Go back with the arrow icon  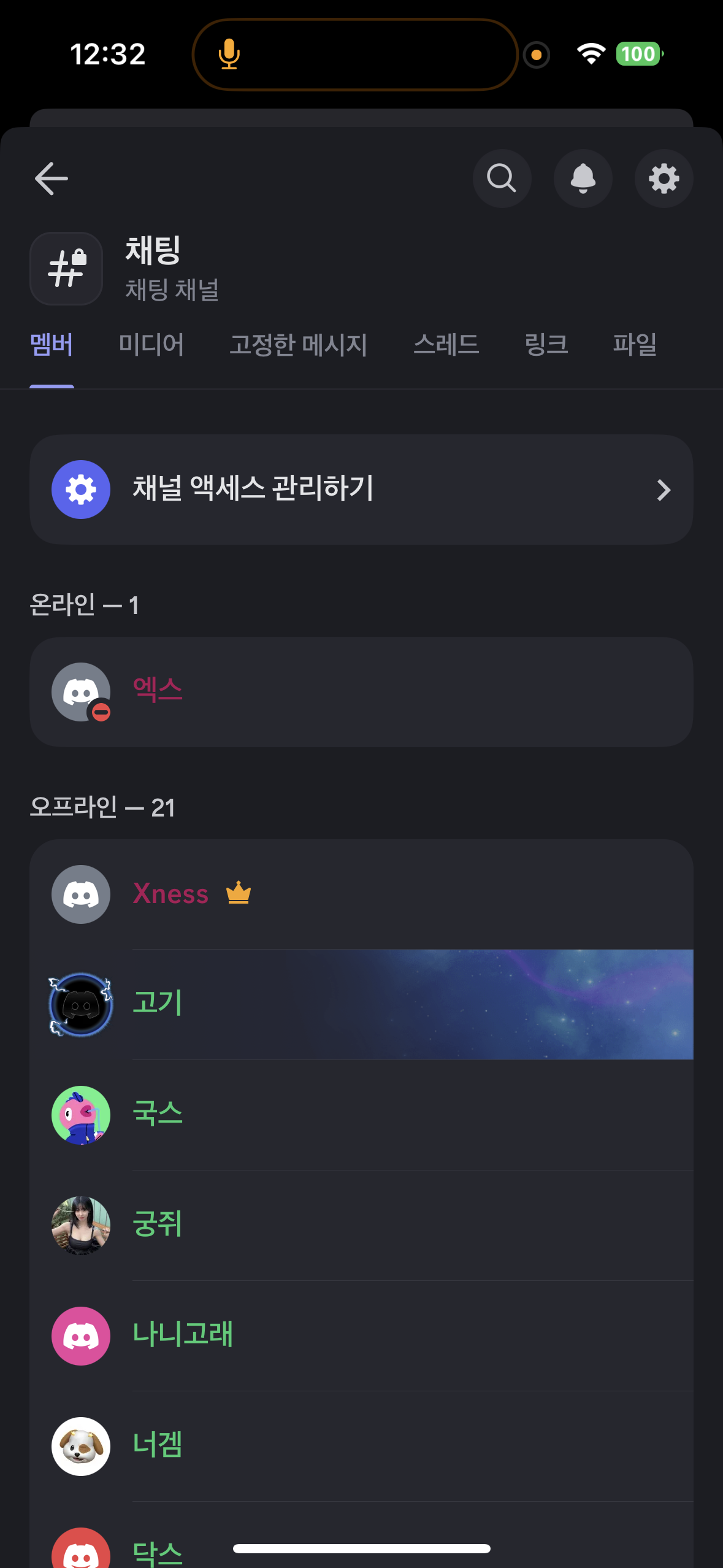pos(52,179)
